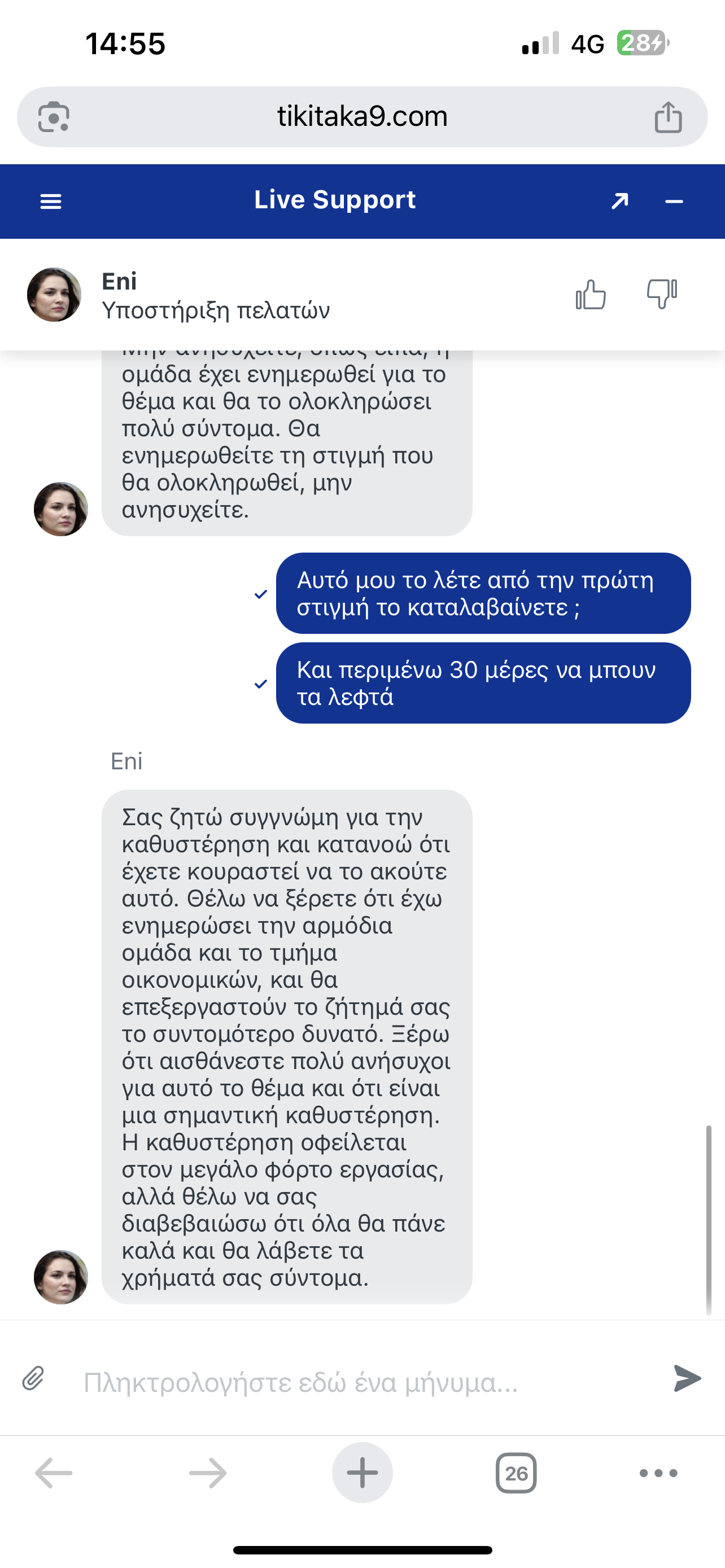725x1568 pixels.
Task: Open a new browser tab
Action: [x=362, y=1473]
